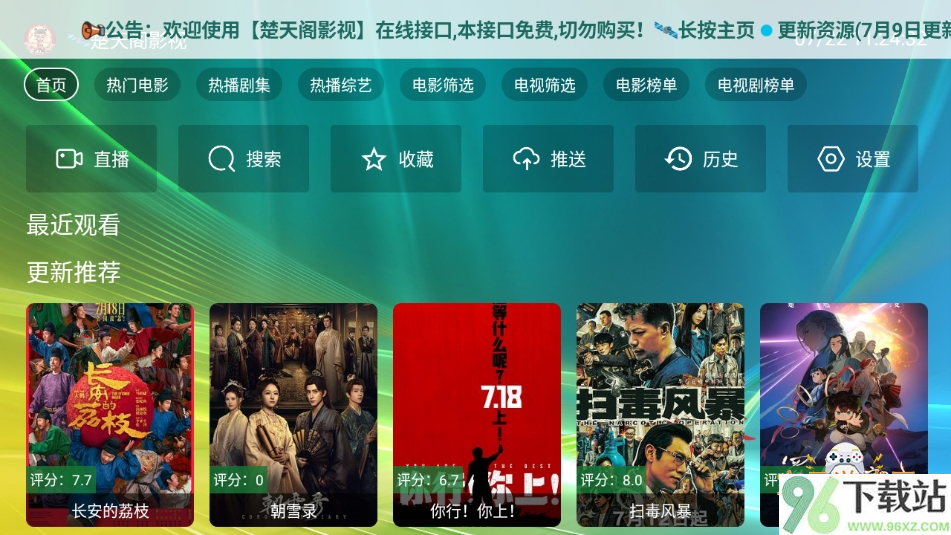Open the 你行！你上！ poster
The height and width of the screenshot is (535, 951).
(x=476, y=410)
